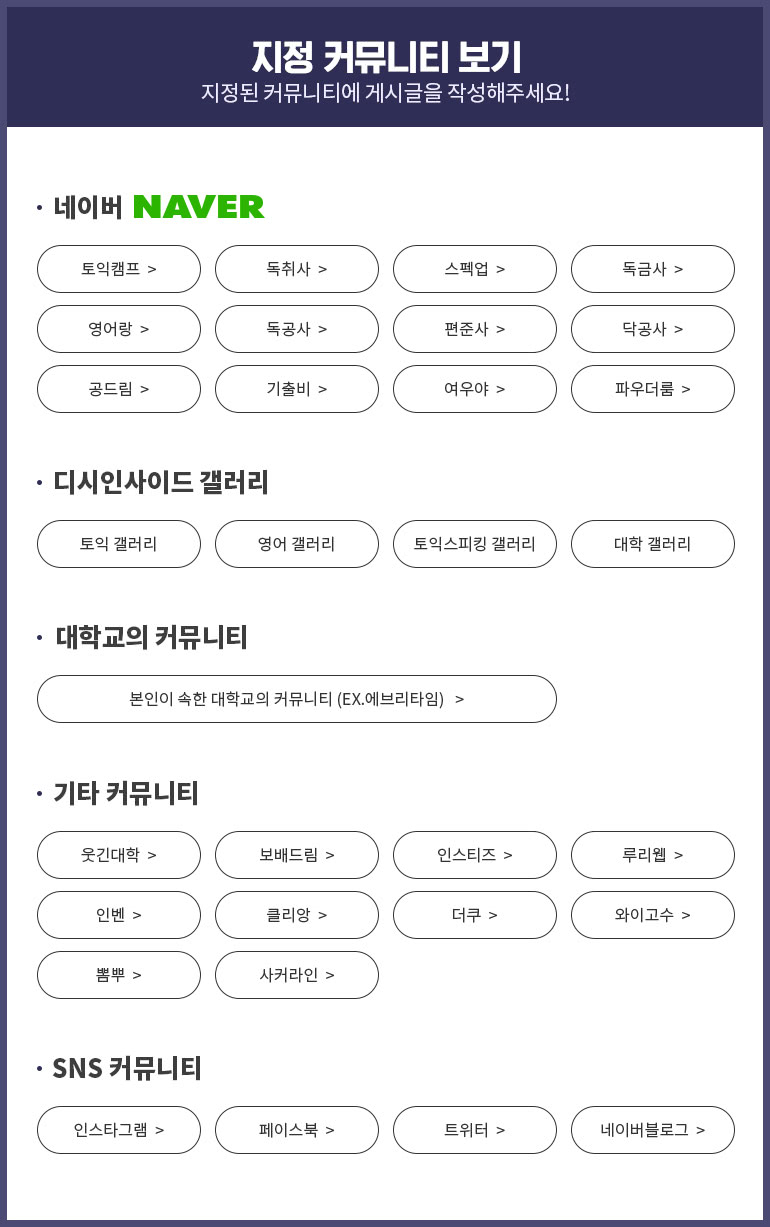The image size is (770, 1227).
Task: Tap the 뽐뿌 community button
Action: point(119,975)
